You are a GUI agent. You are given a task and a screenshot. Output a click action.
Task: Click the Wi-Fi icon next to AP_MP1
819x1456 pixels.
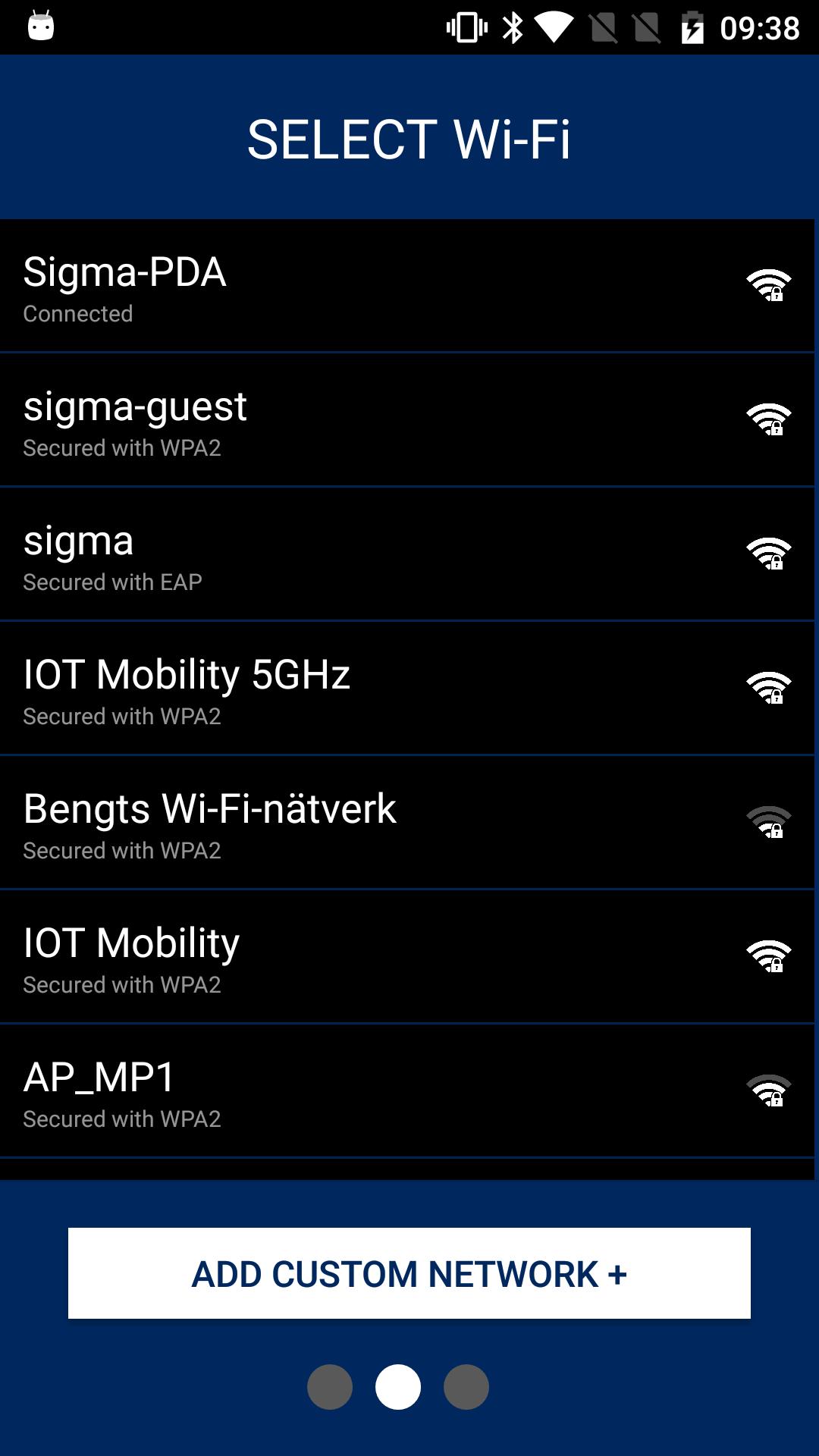767,1092
